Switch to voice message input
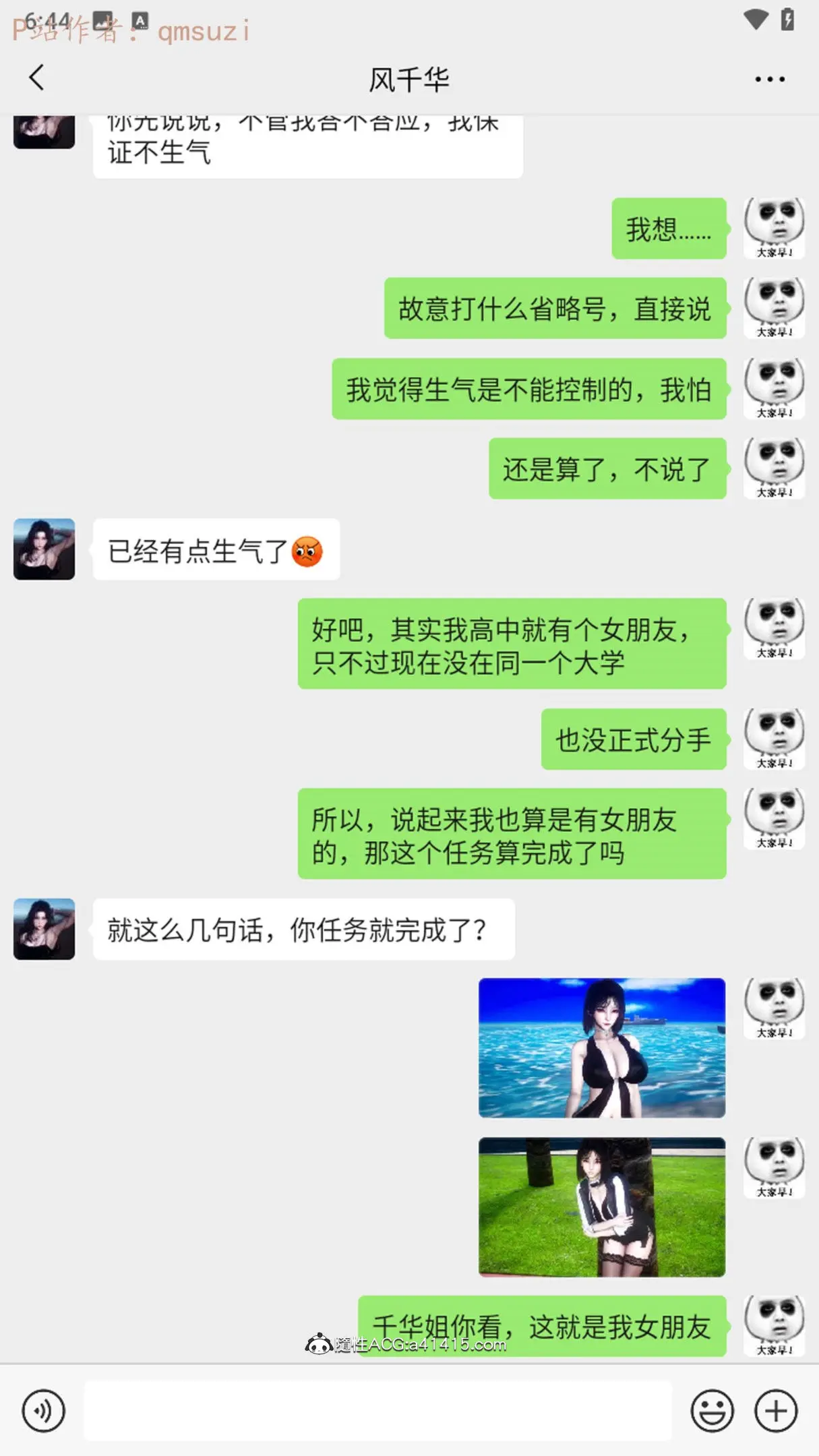The image size is (819, 1456). coord(44,1410)
